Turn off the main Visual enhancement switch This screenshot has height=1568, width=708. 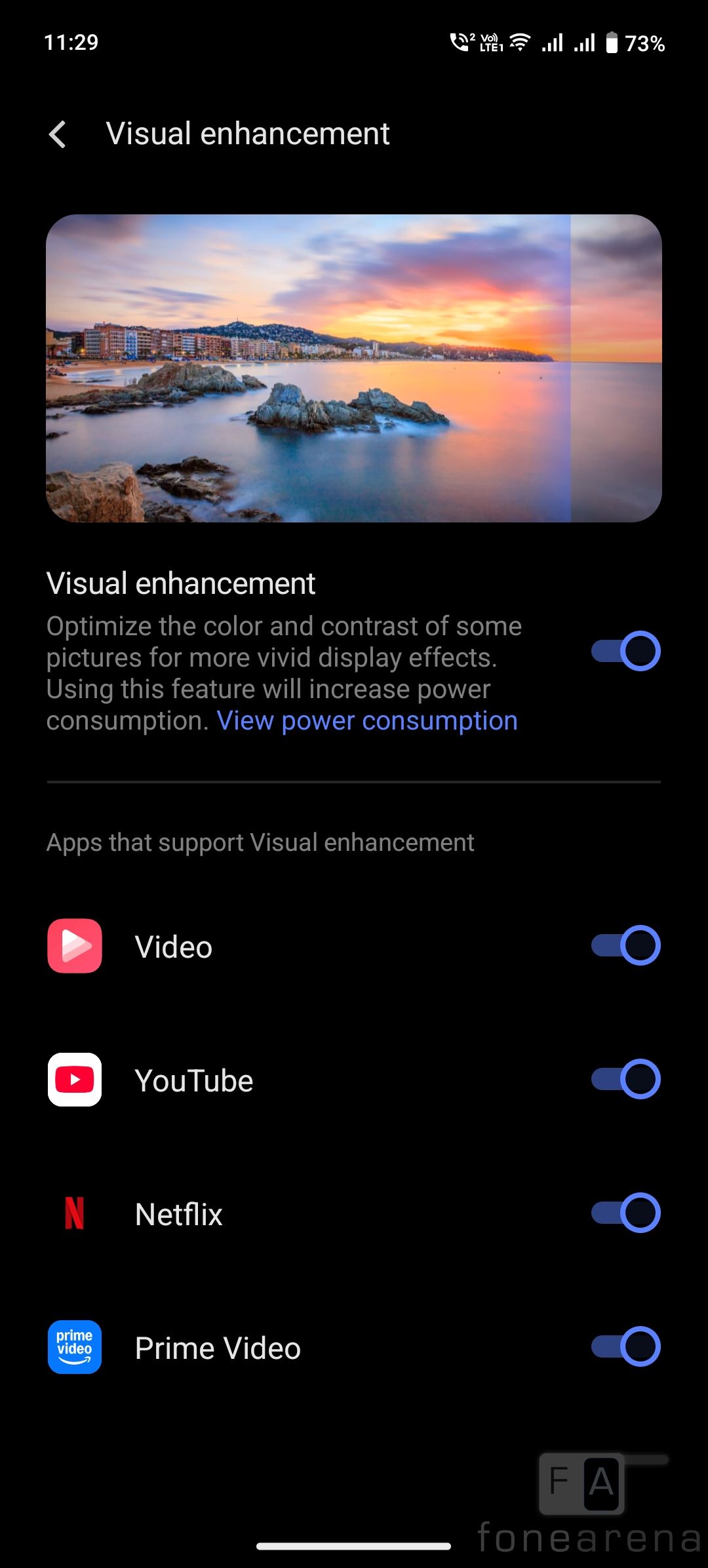pyautogui.click(x=625, y=651)
